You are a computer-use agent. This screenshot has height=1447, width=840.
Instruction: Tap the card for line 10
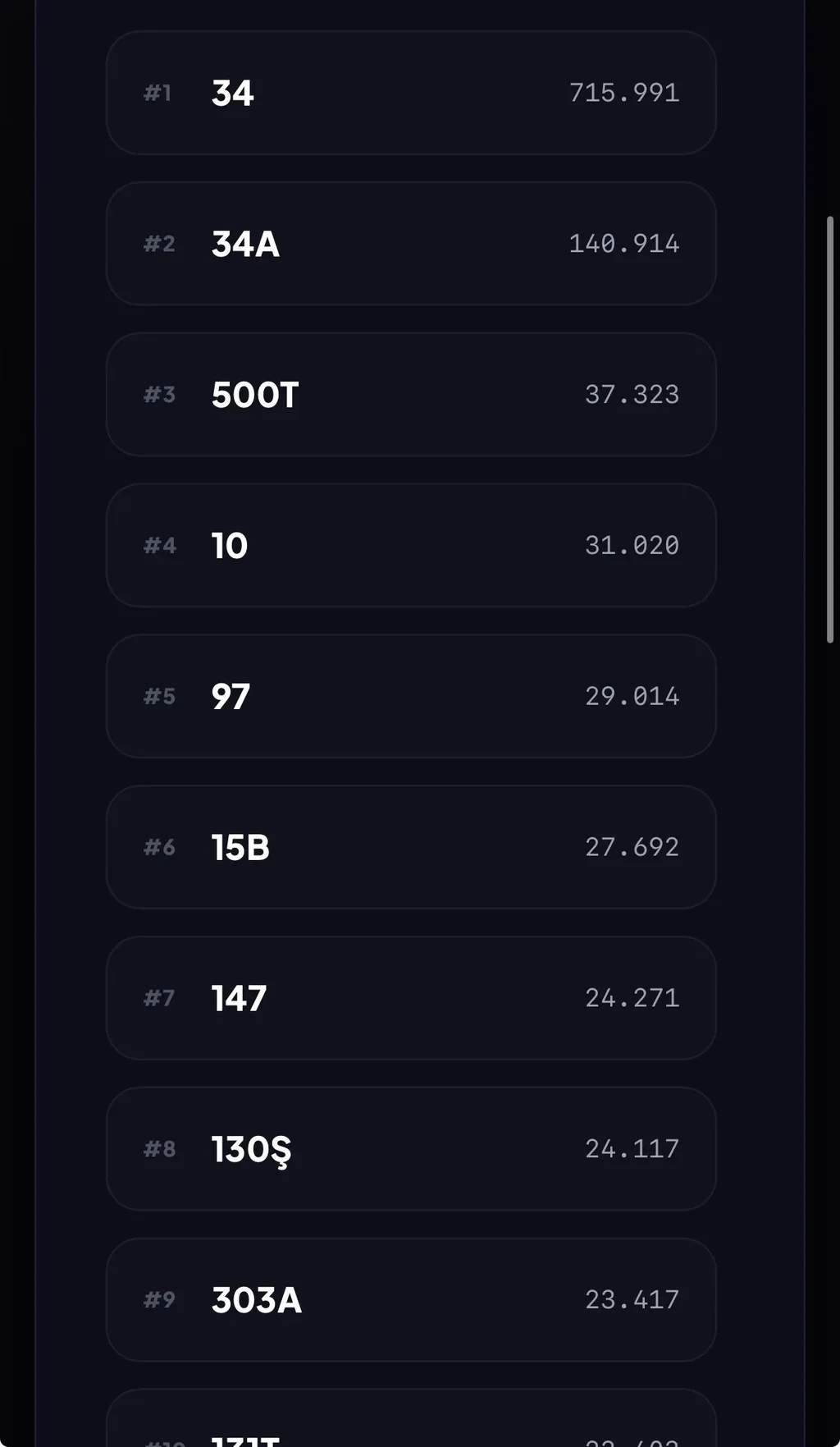[410, 546]
